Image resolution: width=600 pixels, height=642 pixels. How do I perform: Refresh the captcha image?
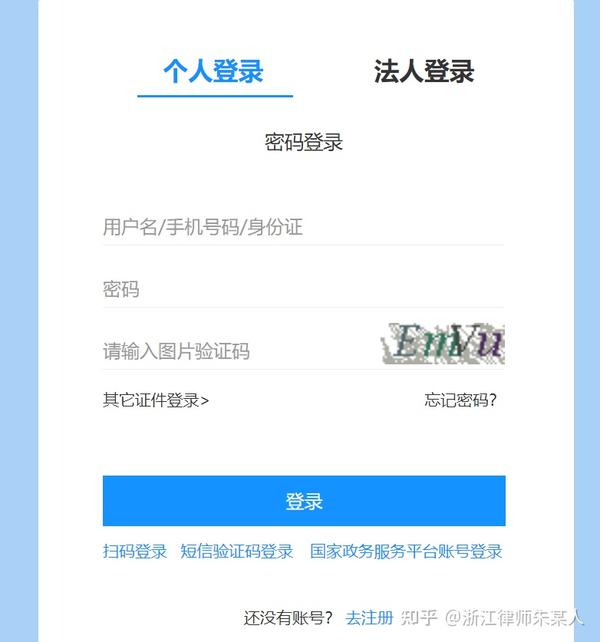(443, 344)
